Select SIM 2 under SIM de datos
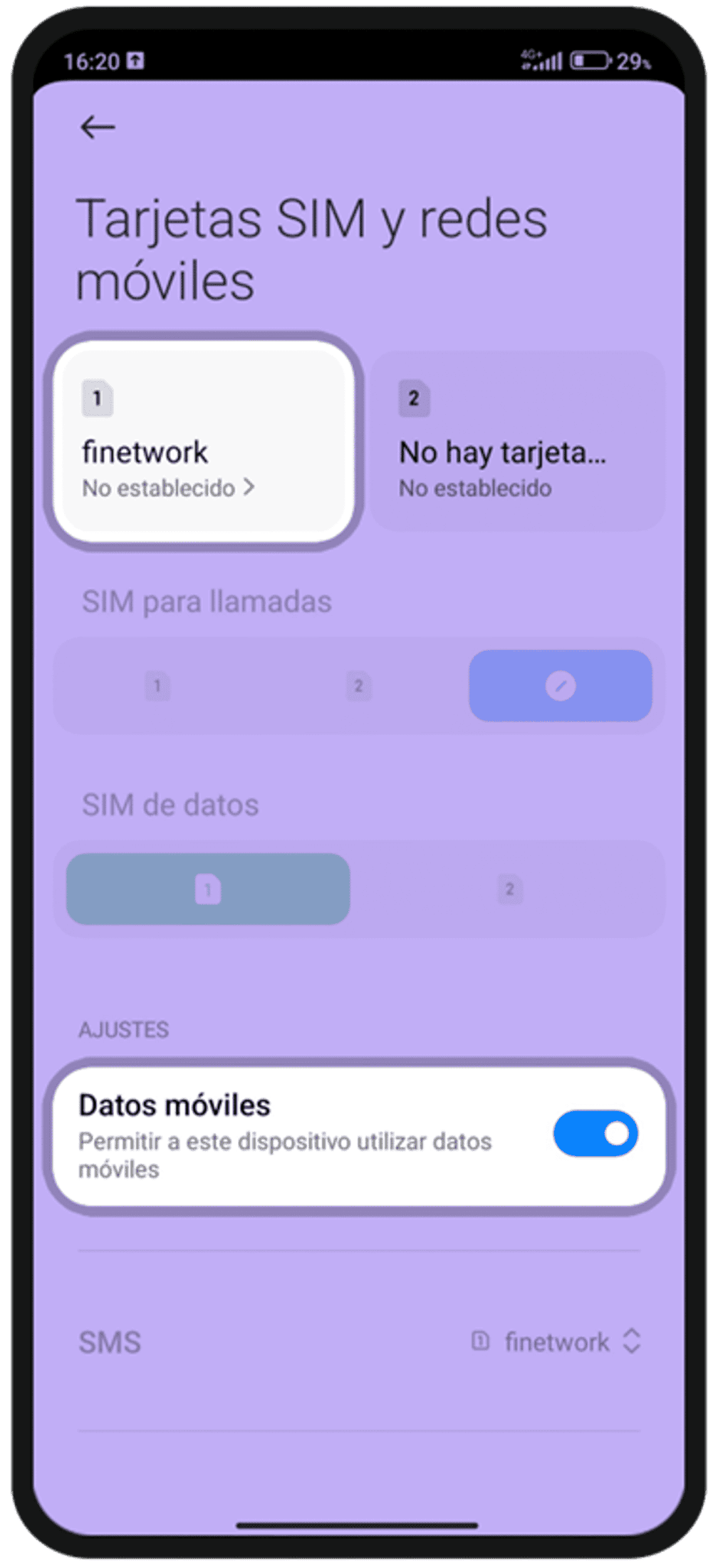 click(509, 889)
